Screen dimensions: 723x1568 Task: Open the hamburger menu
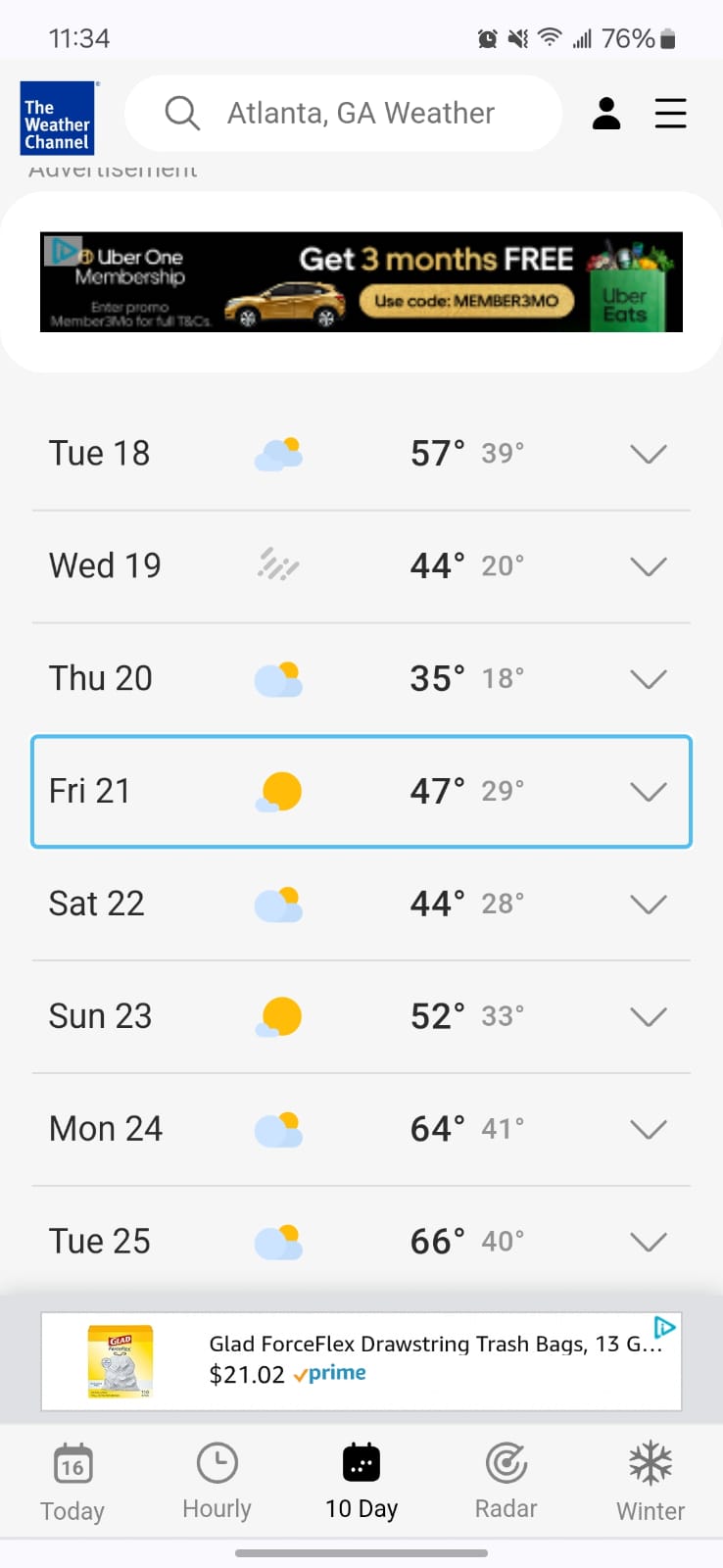tap(670, 114)
